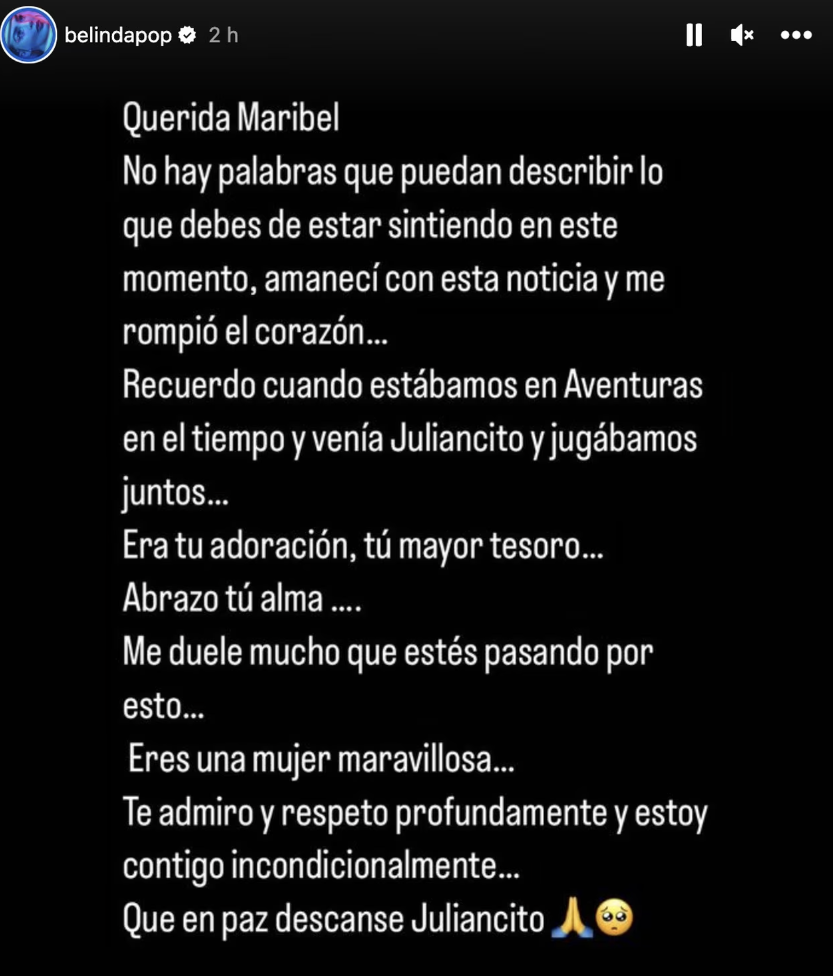Open belindapop's profile picture

(x=29, y=35)
